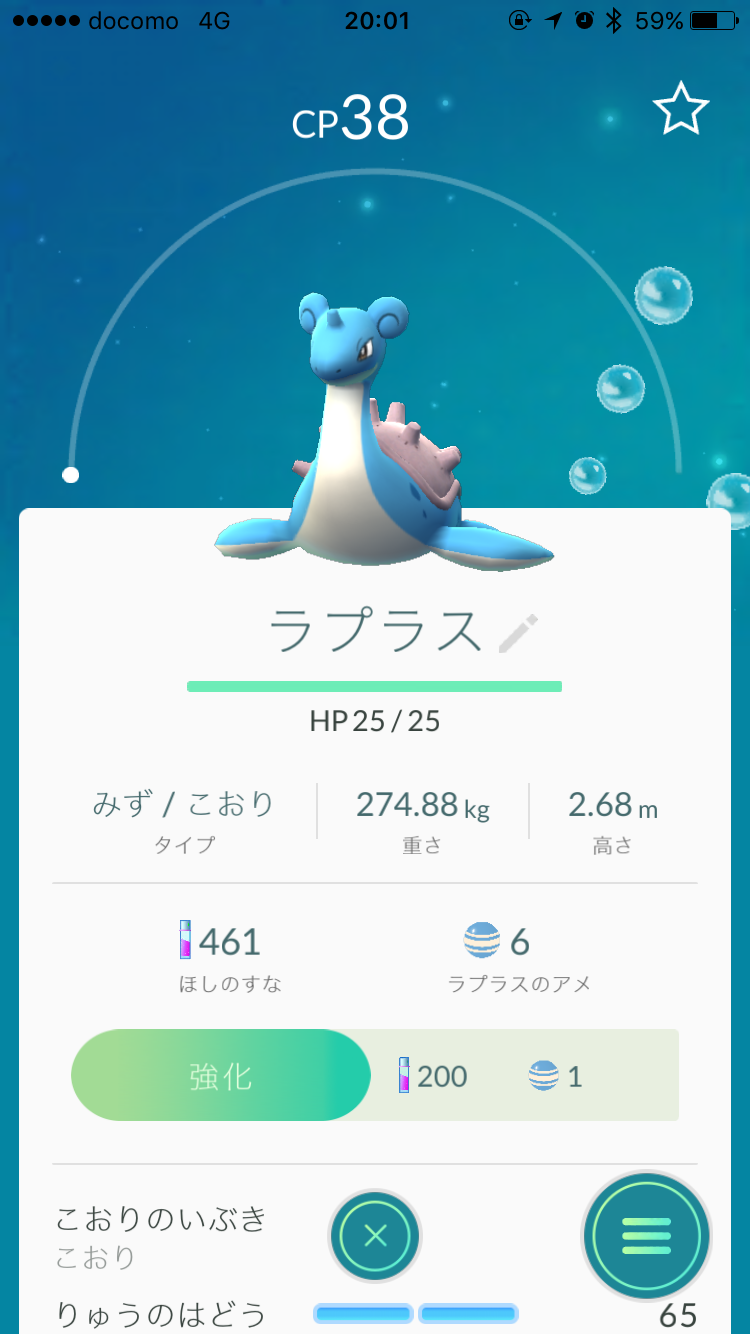Tap the みず / こおり type label
Screen dimensions: 750x1334
(x=182, y=807)
